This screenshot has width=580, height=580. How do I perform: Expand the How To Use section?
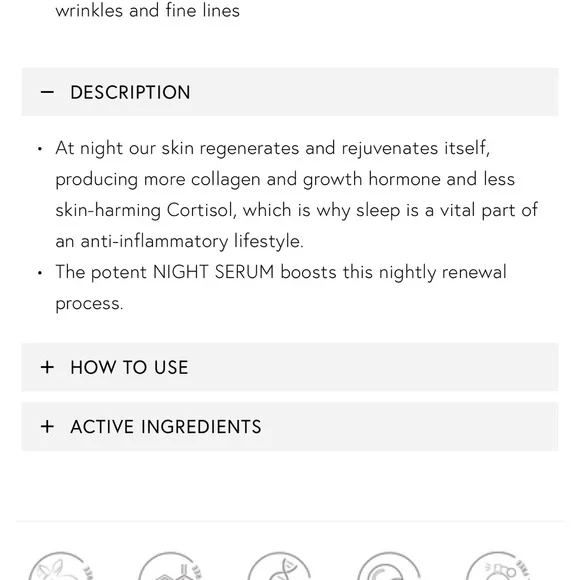290,367
